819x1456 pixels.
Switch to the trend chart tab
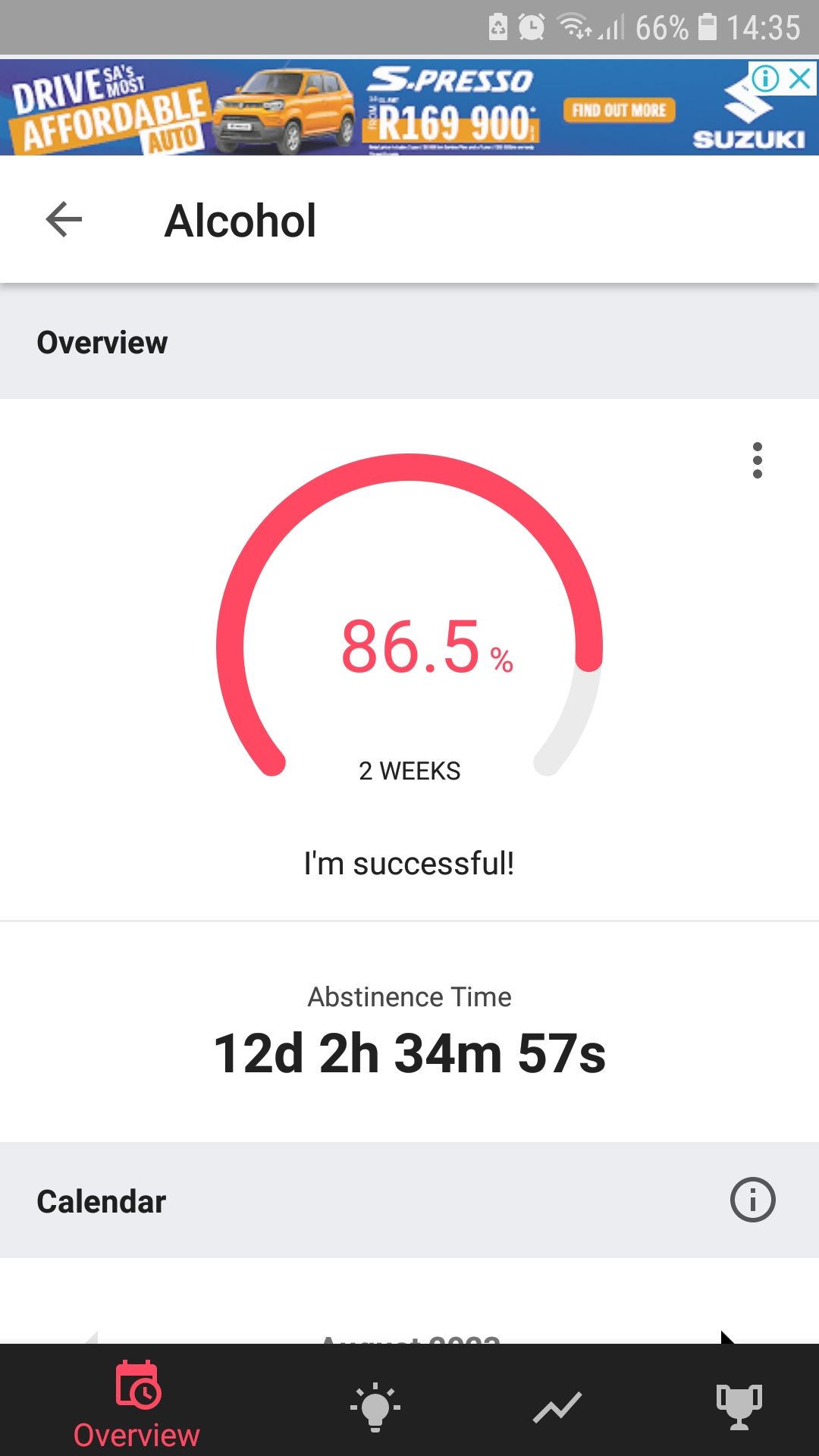[557, 1407]
